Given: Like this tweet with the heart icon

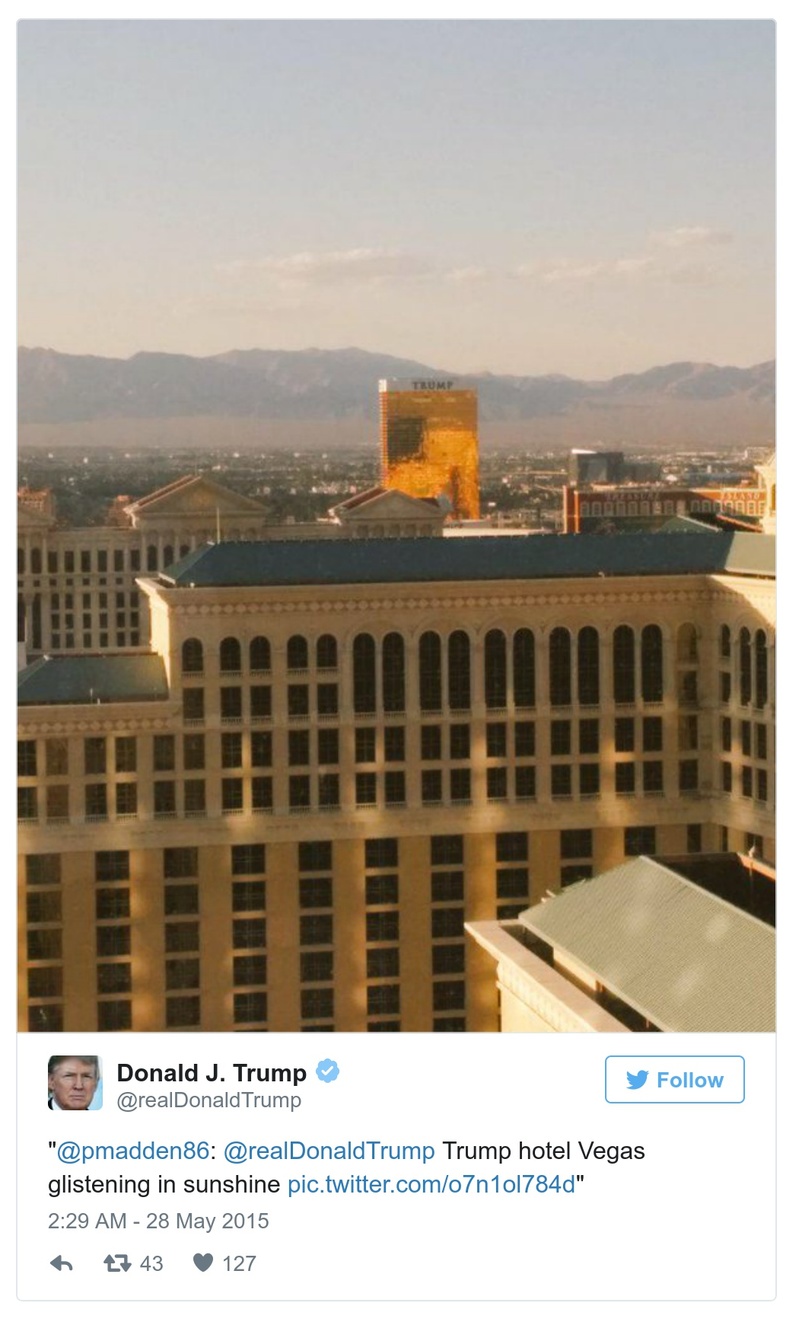Looking at the screenshot, I should coord(203,1263).
